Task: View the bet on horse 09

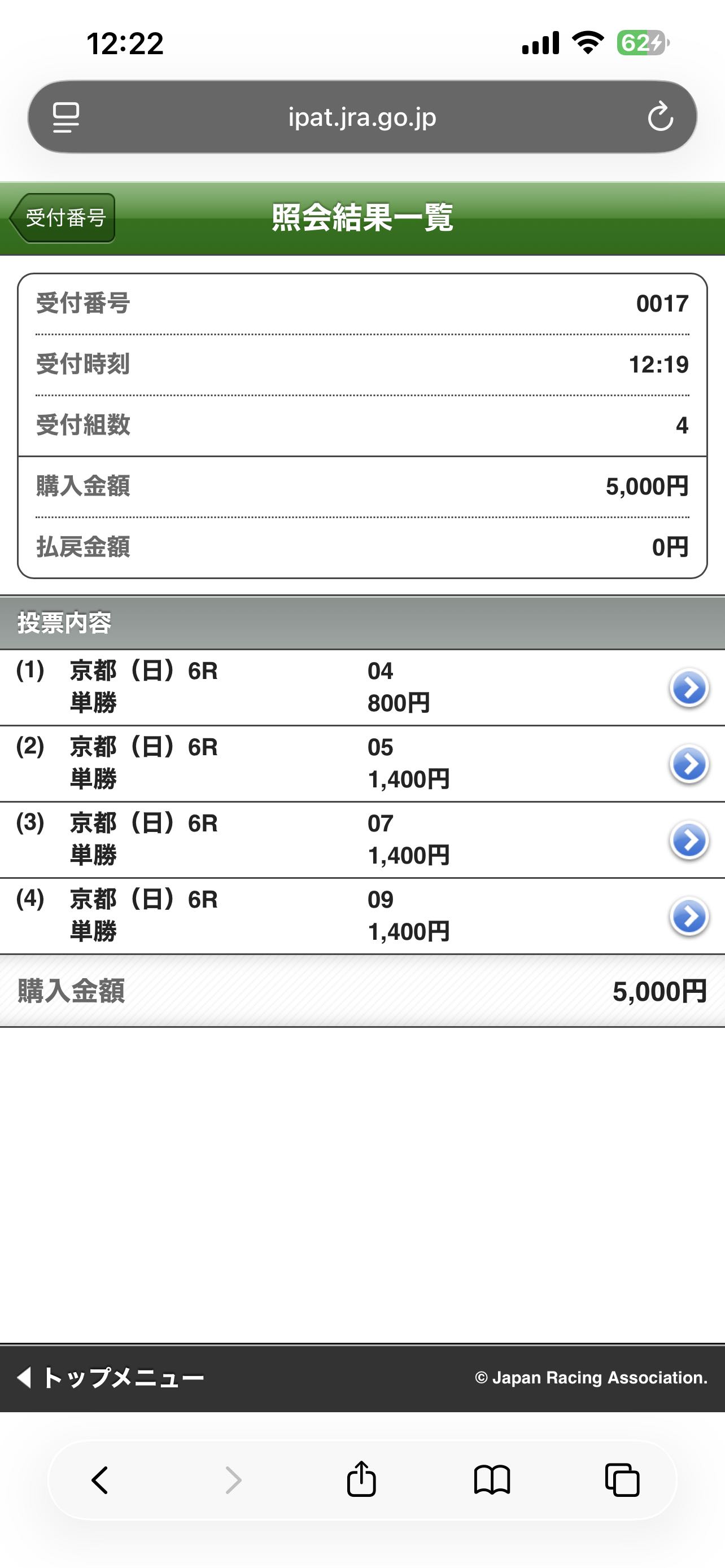Action: (x=688, y=916)
